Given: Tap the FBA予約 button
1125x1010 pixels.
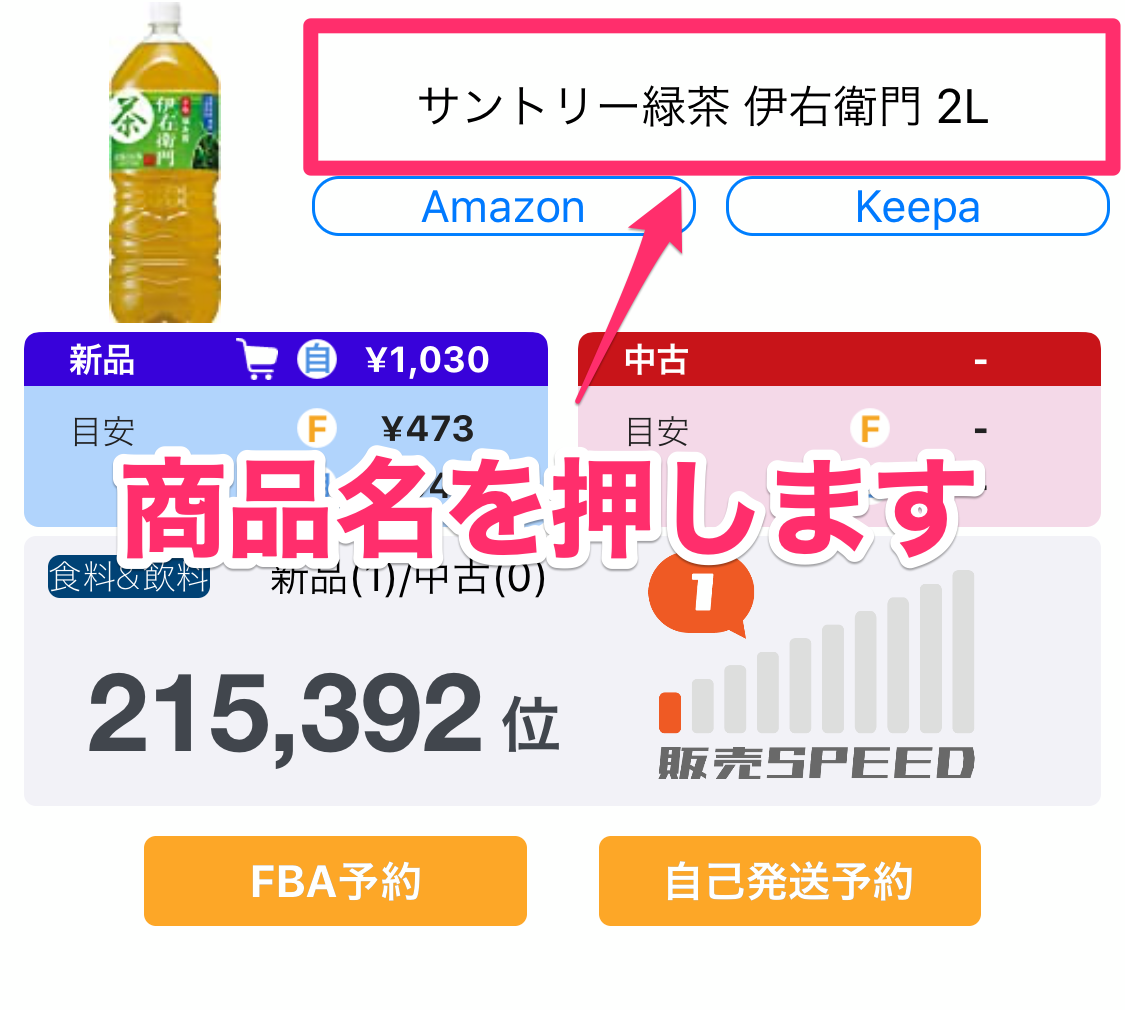Looking at the screenshot, I should click(335, 881).
